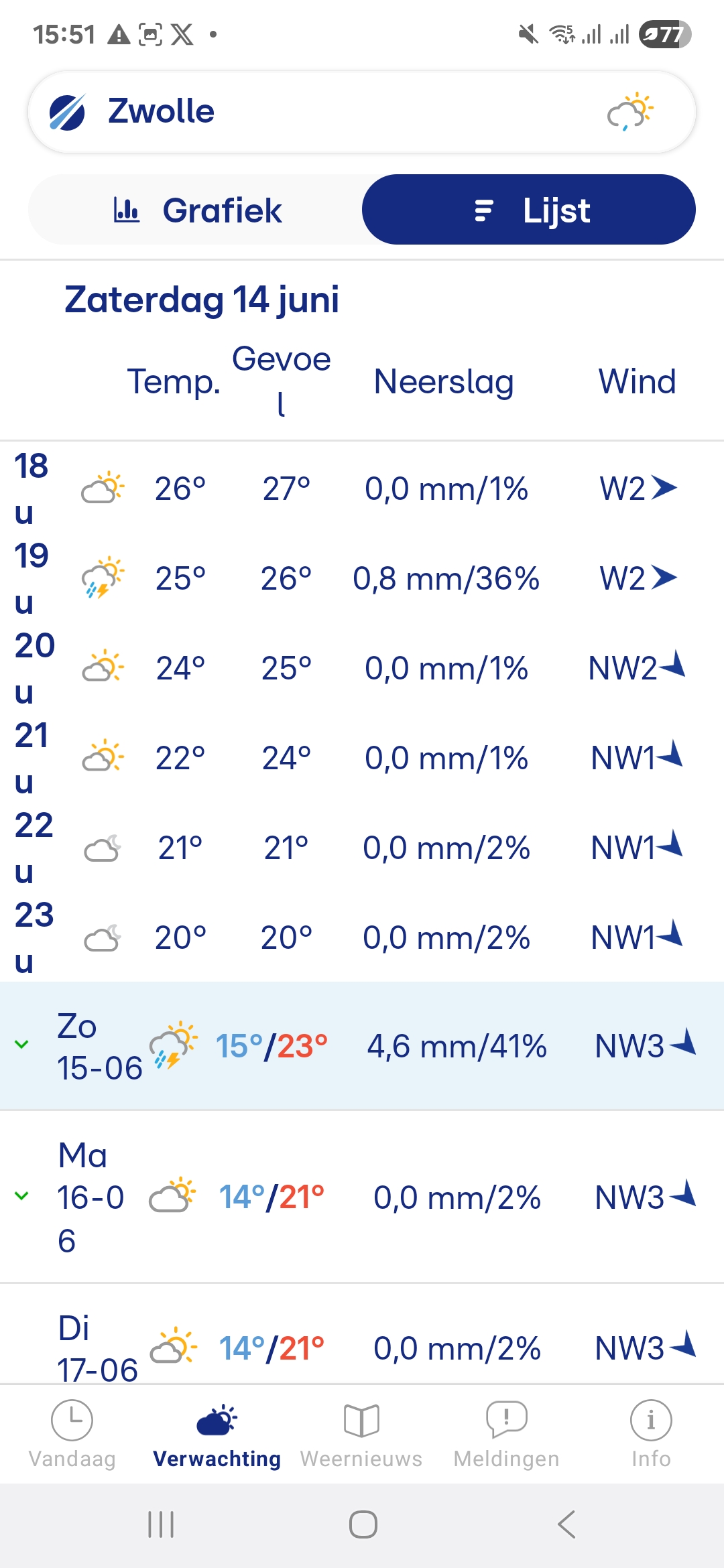Open the Meldingen tab
Viewport: 724px width, 1568px height.
[507, 1434]
